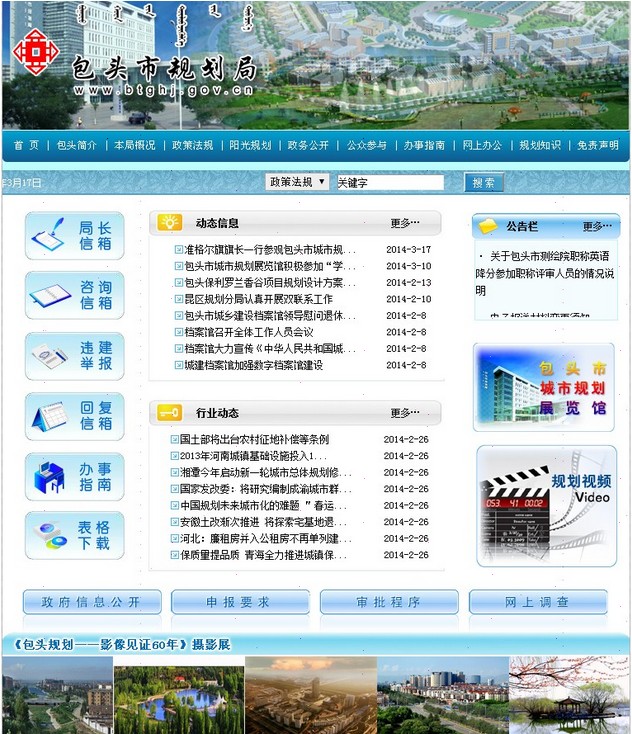Go to 政府信息公开
This screenshot has height=734, width=632.
[x=92, y=602]
